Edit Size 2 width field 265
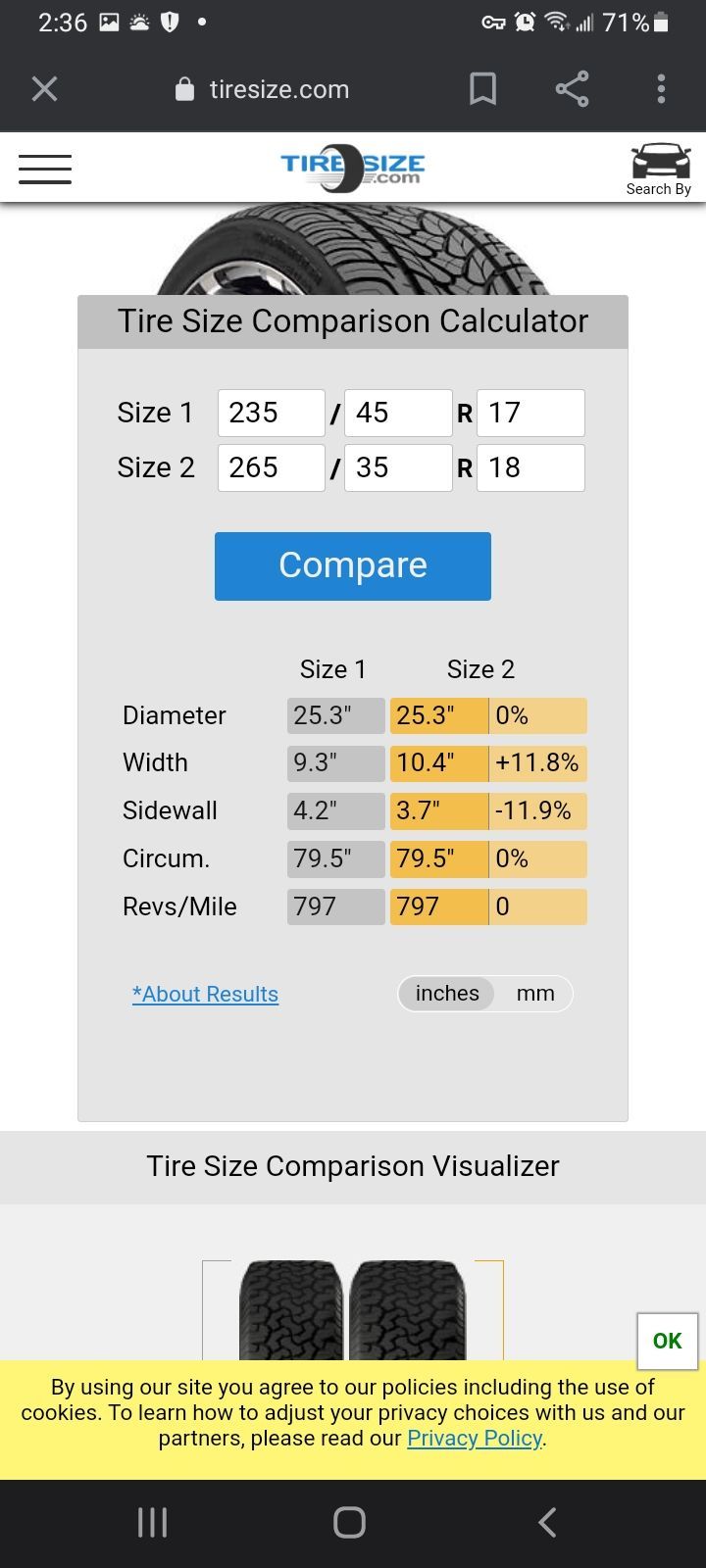 tap(271, 467)
